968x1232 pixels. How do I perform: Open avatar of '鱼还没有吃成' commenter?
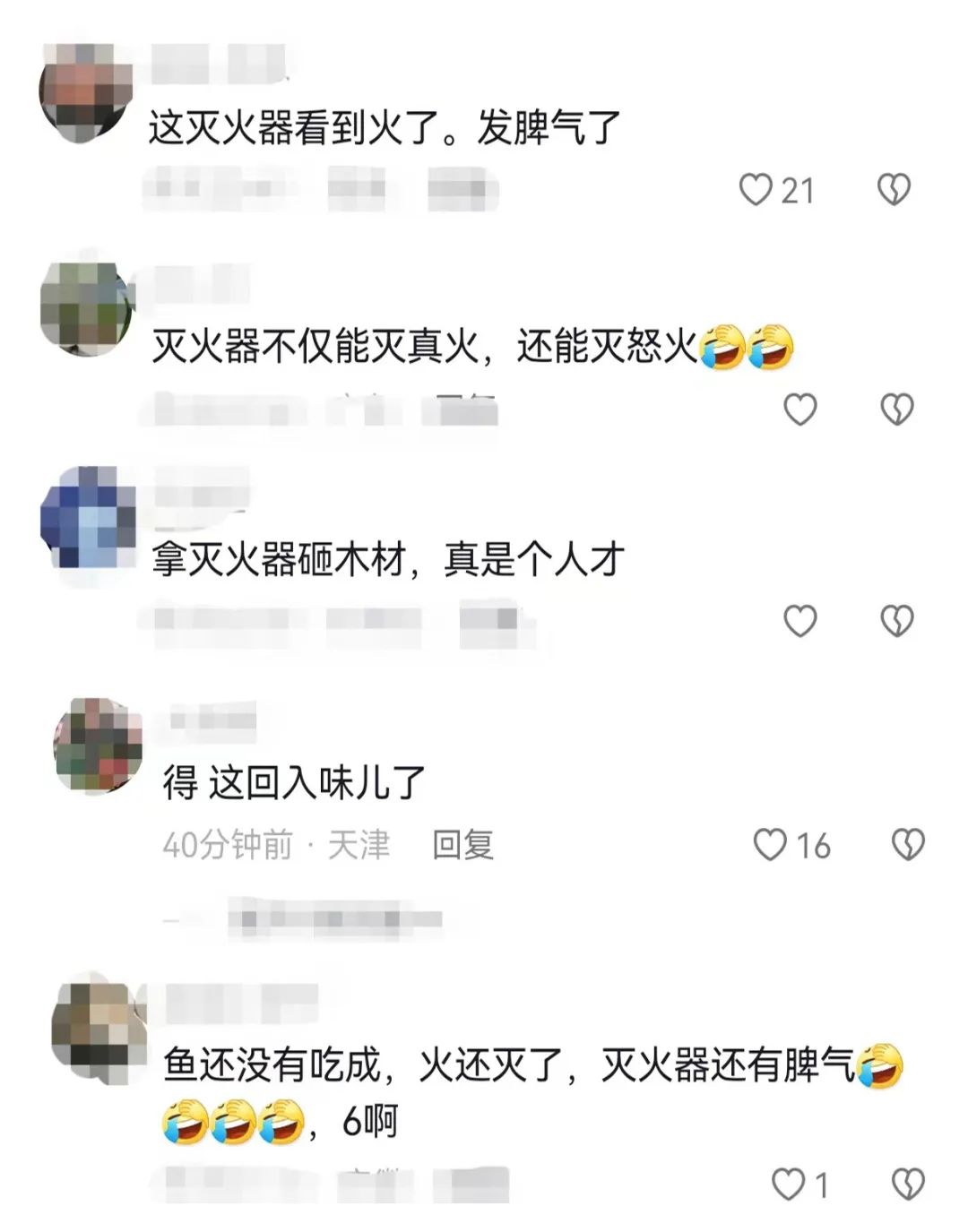coord(99,1029)
